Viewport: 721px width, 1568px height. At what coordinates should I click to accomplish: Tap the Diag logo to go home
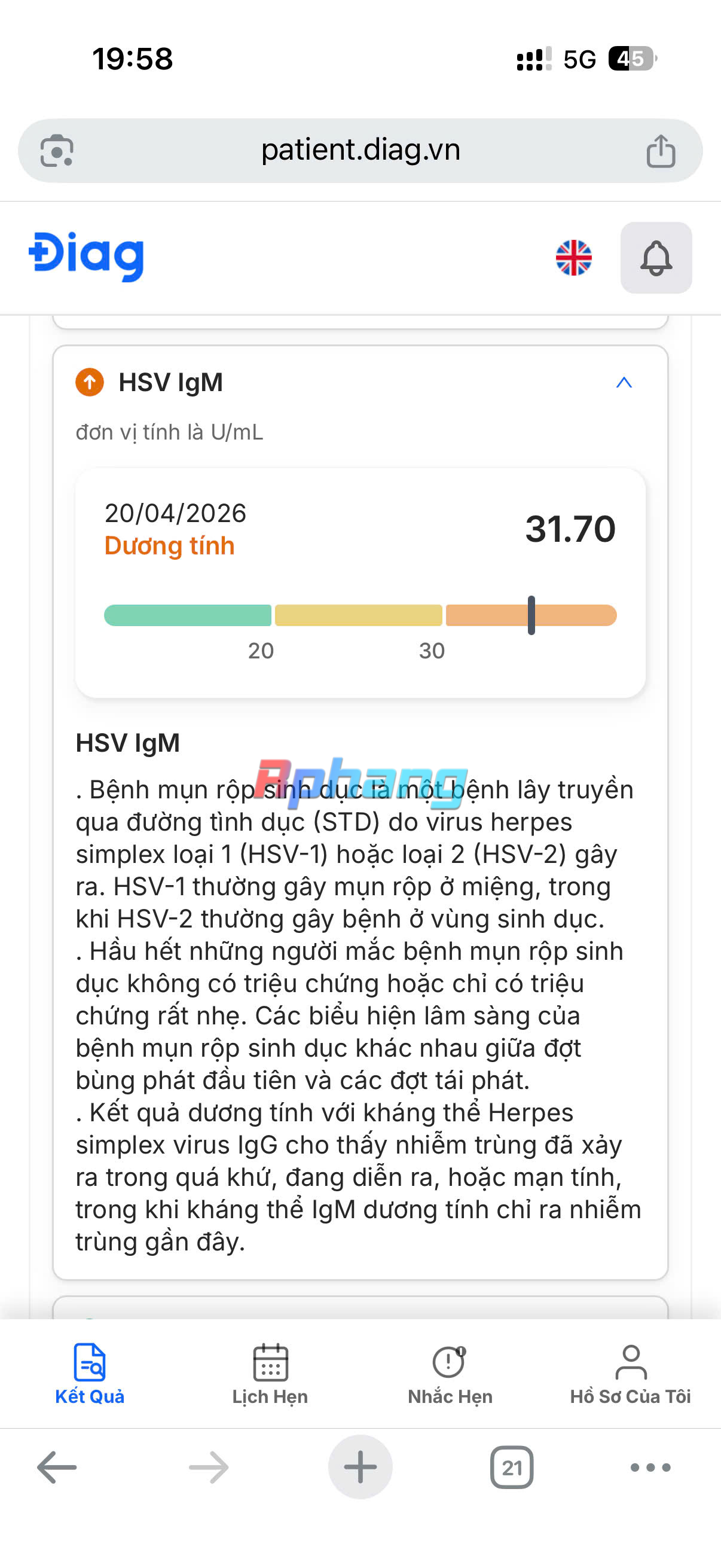point(87,257)
